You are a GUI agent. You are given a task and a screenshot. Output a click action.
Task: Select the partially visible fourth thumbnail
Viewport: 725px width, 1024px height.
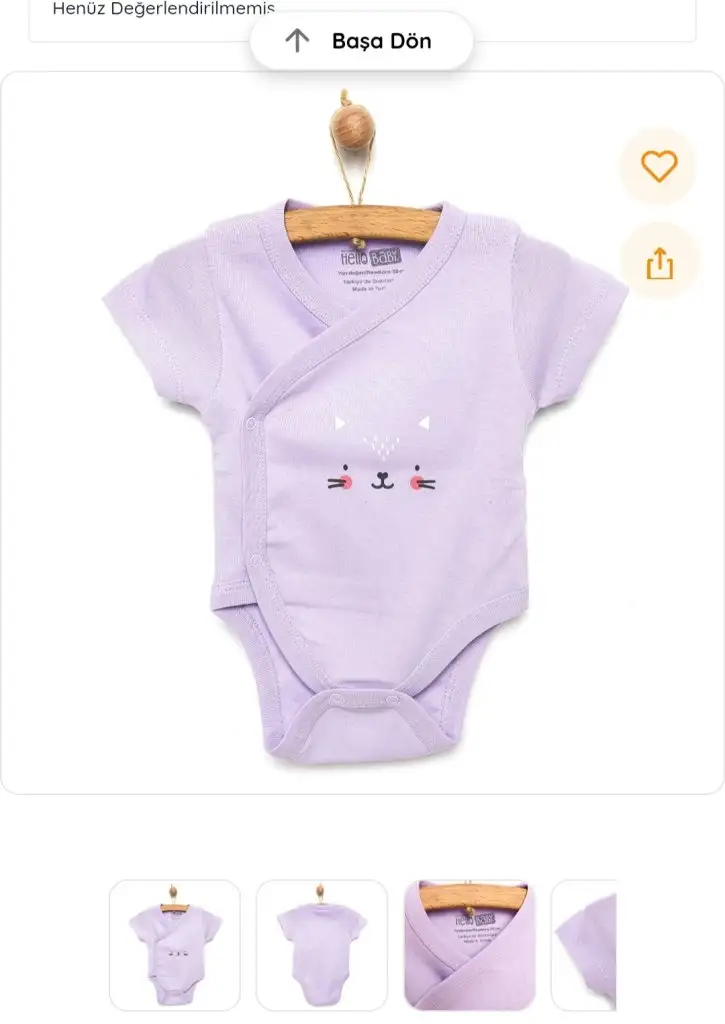pyautogui.click(x=585, y=944)
